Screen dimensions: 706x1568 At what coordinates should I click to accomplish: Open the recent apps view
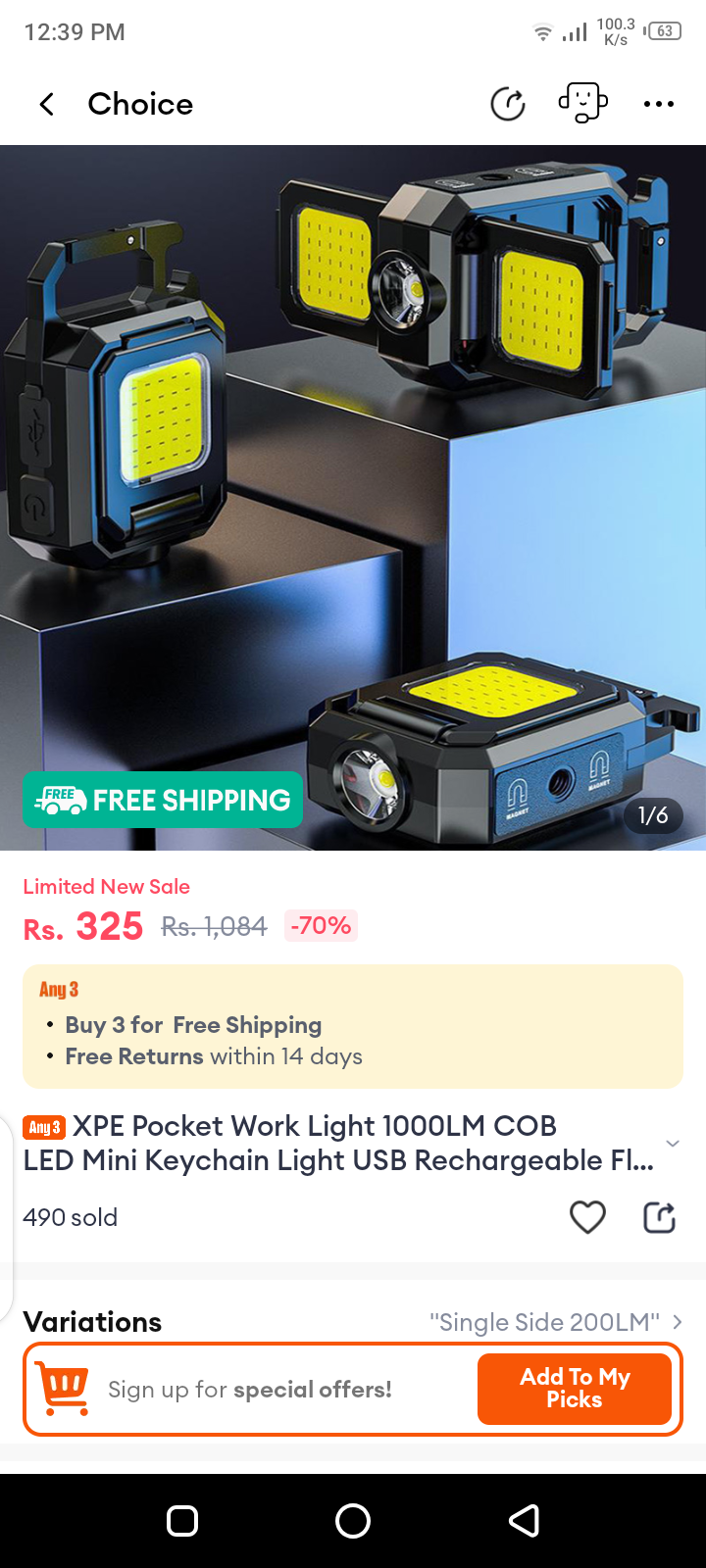[x=182, y=1521]
